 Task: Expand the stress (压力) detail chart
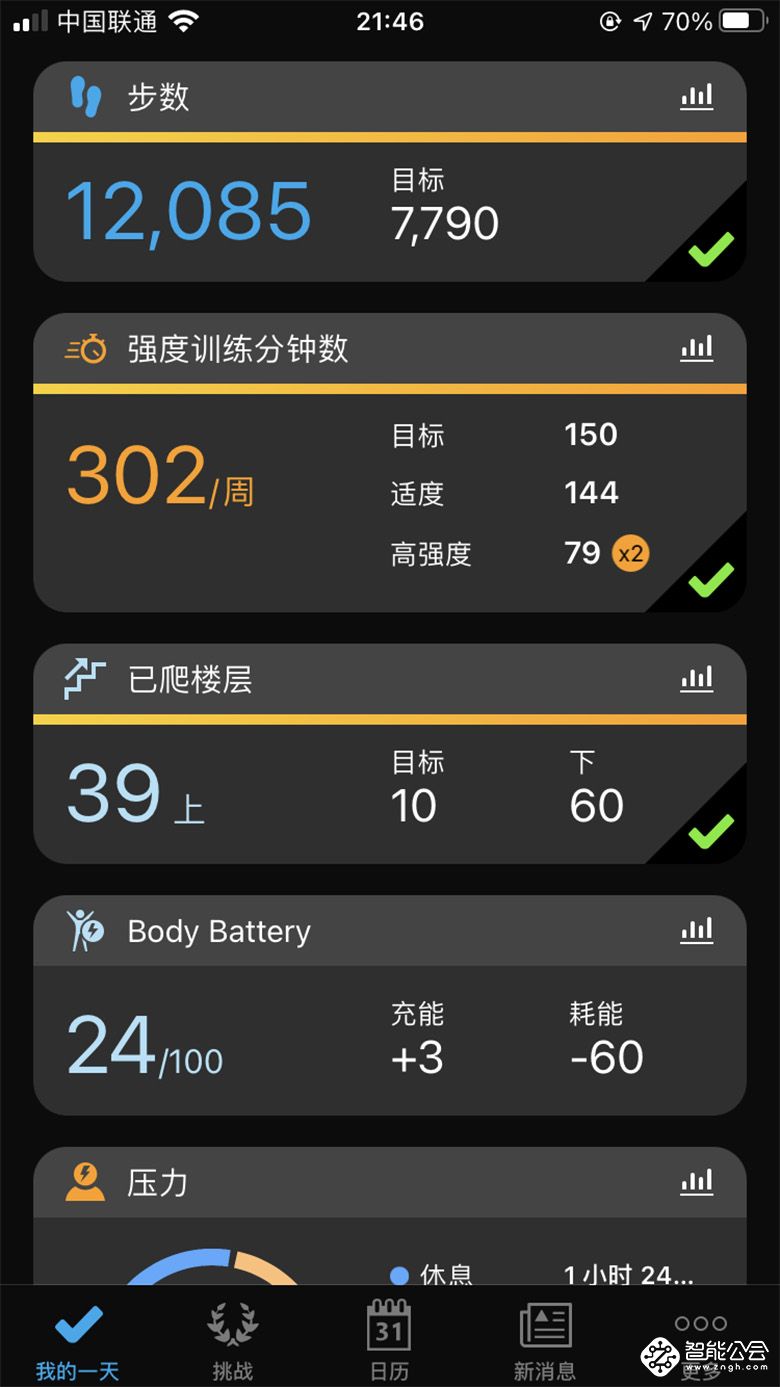(697, 1181)
